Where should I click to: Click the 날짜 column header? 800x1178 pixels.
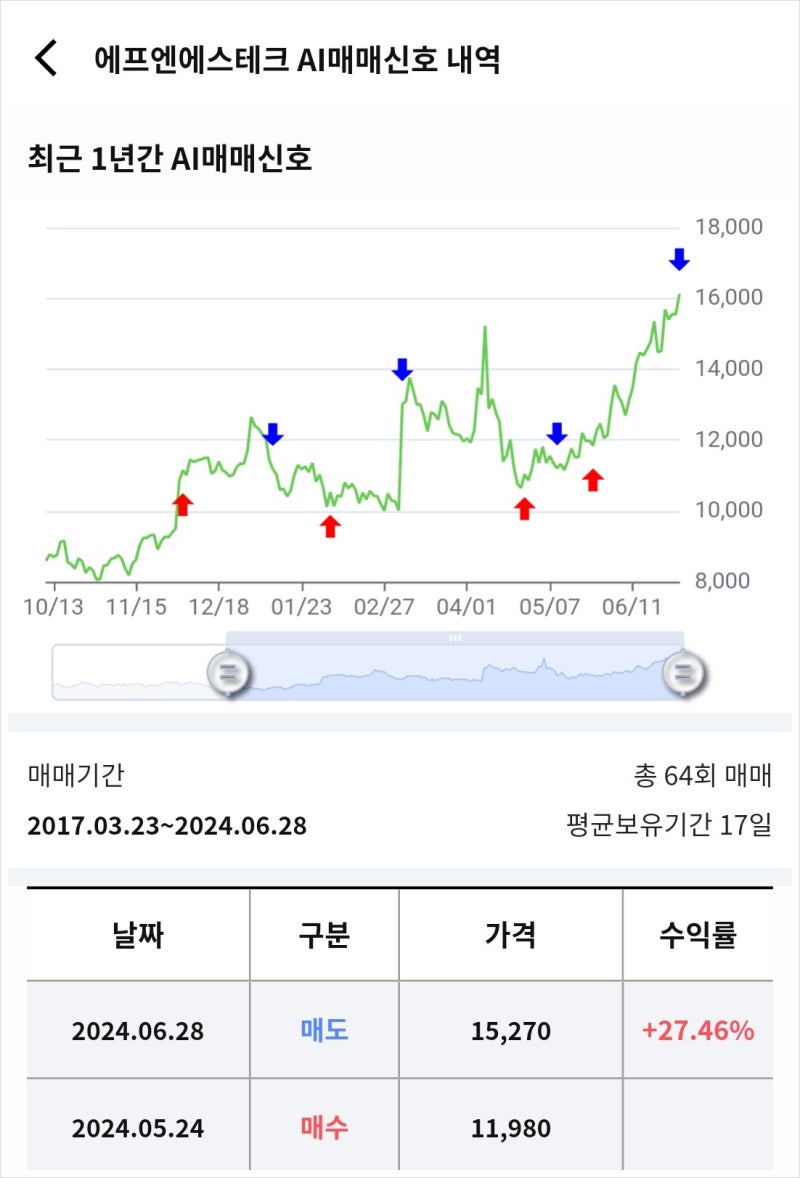pyautogui.click(x=137, y=935)
